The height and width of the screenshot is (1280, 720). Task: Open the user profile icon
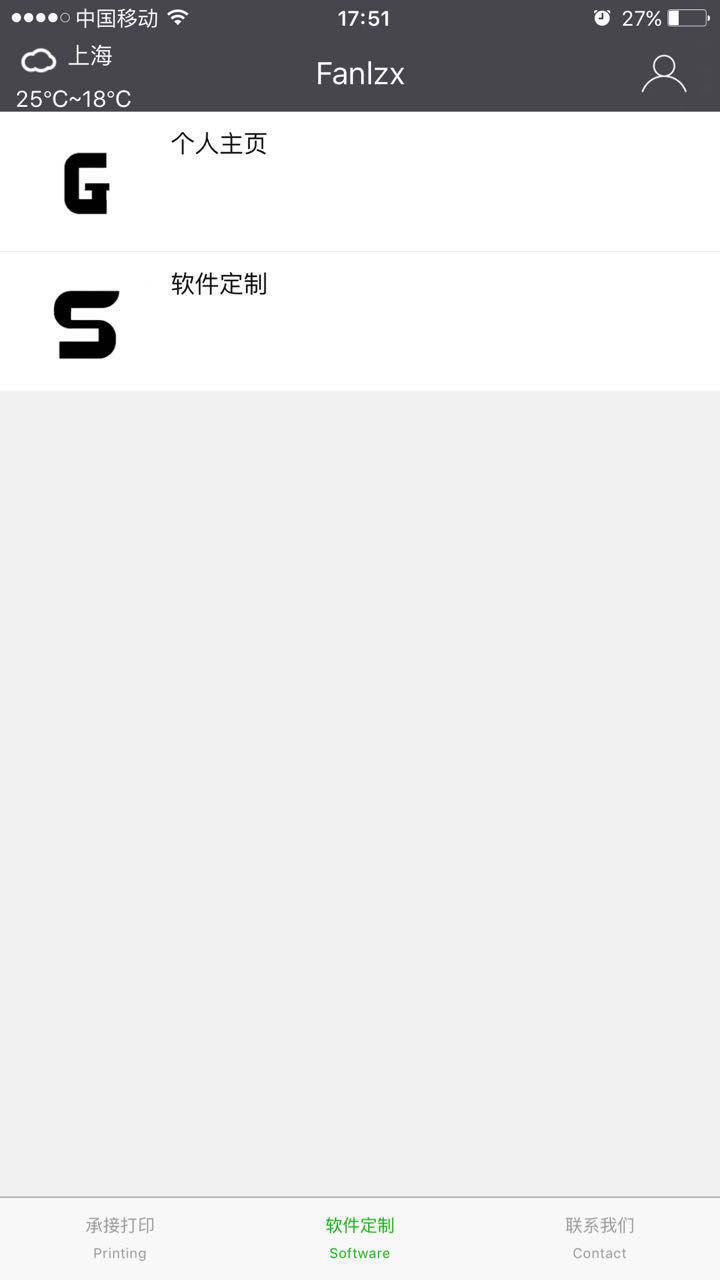(x=663, y=74)
